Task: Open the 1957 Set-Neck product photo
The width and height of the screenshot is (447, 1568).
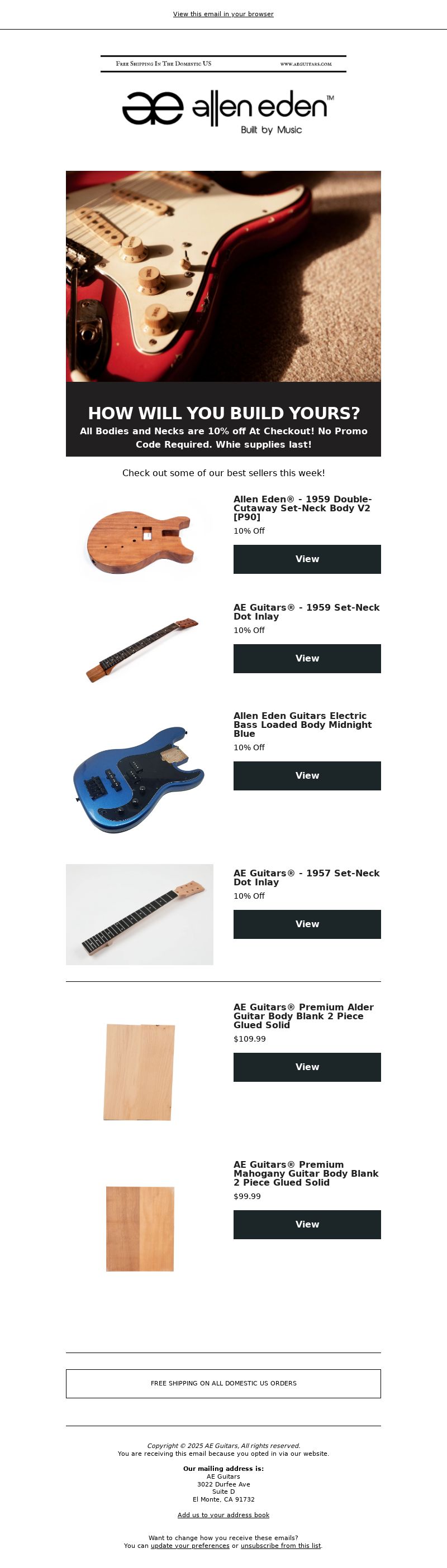Action: tap(140, 914)
